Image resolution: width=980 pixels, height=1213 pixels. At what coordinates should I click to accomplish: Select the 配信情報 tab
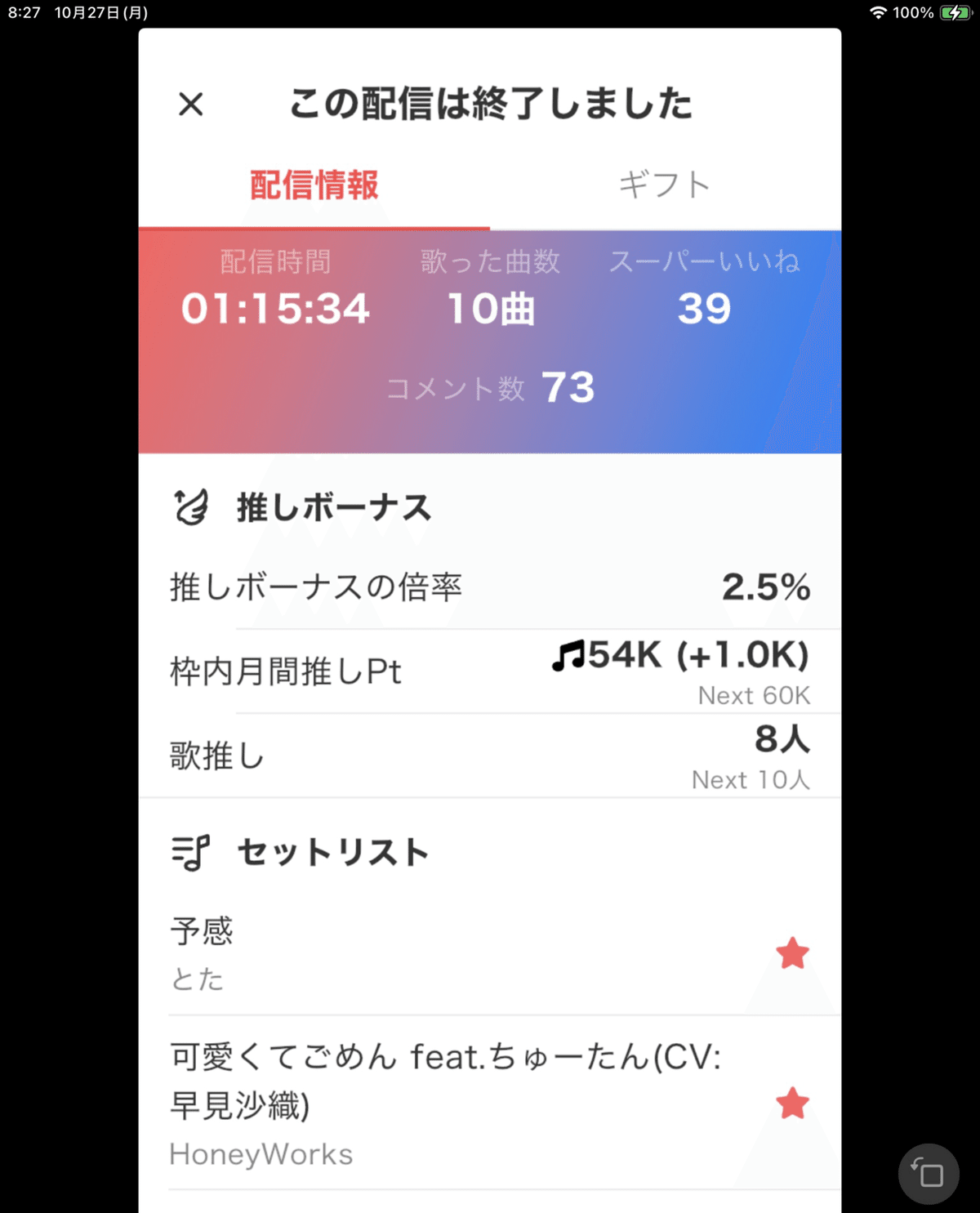point(314,185)
